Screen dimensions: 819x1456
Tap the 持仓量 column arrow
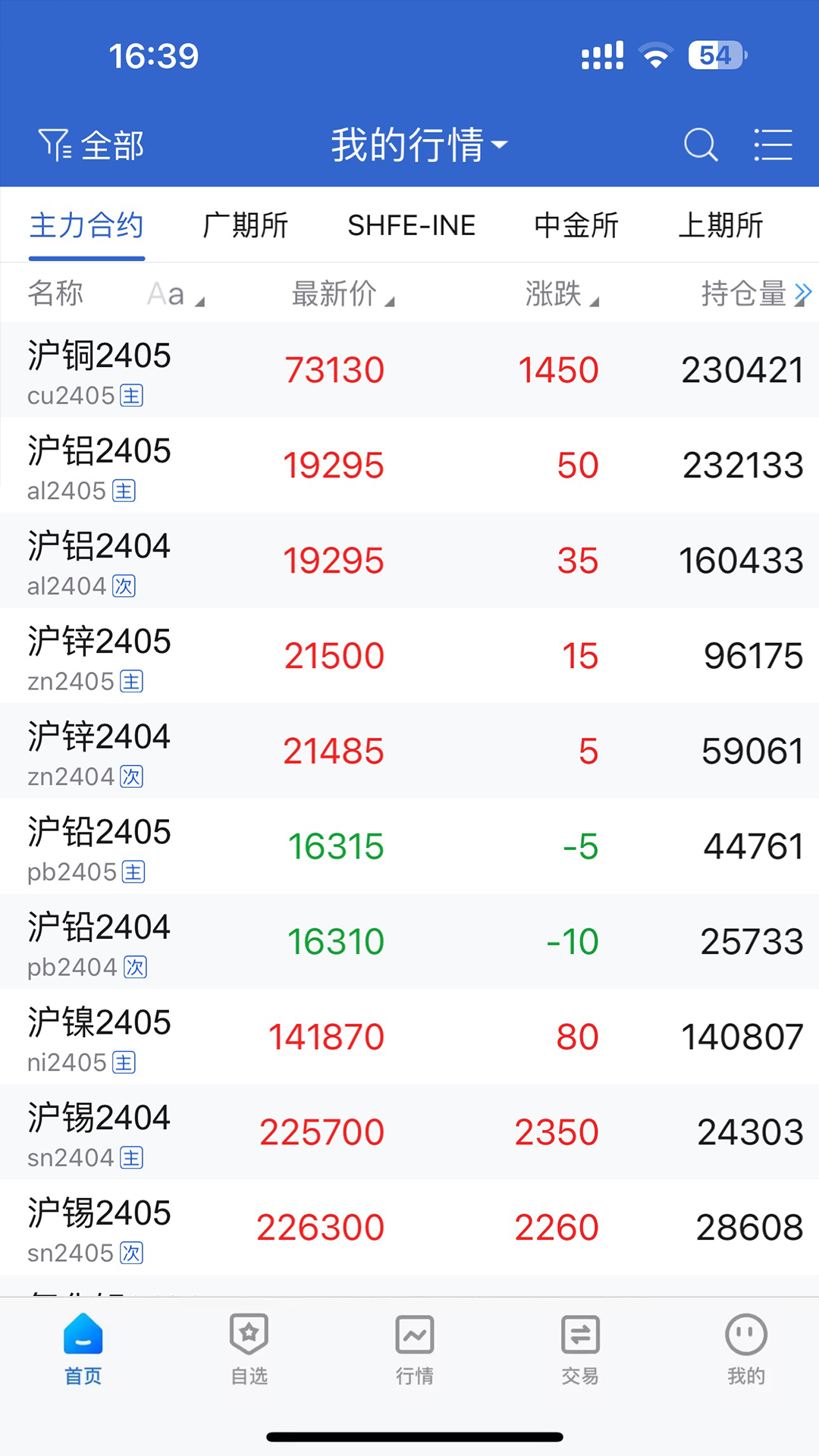coord(802,293)
